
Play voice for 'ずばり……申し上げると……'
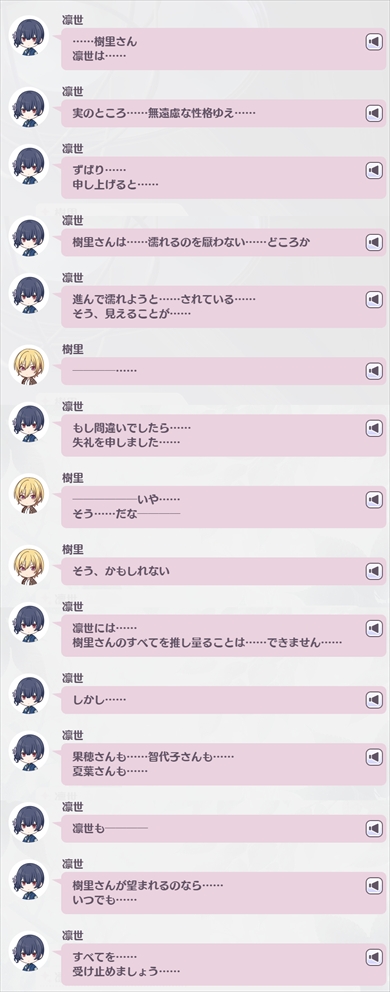click(x=374, y=171)
